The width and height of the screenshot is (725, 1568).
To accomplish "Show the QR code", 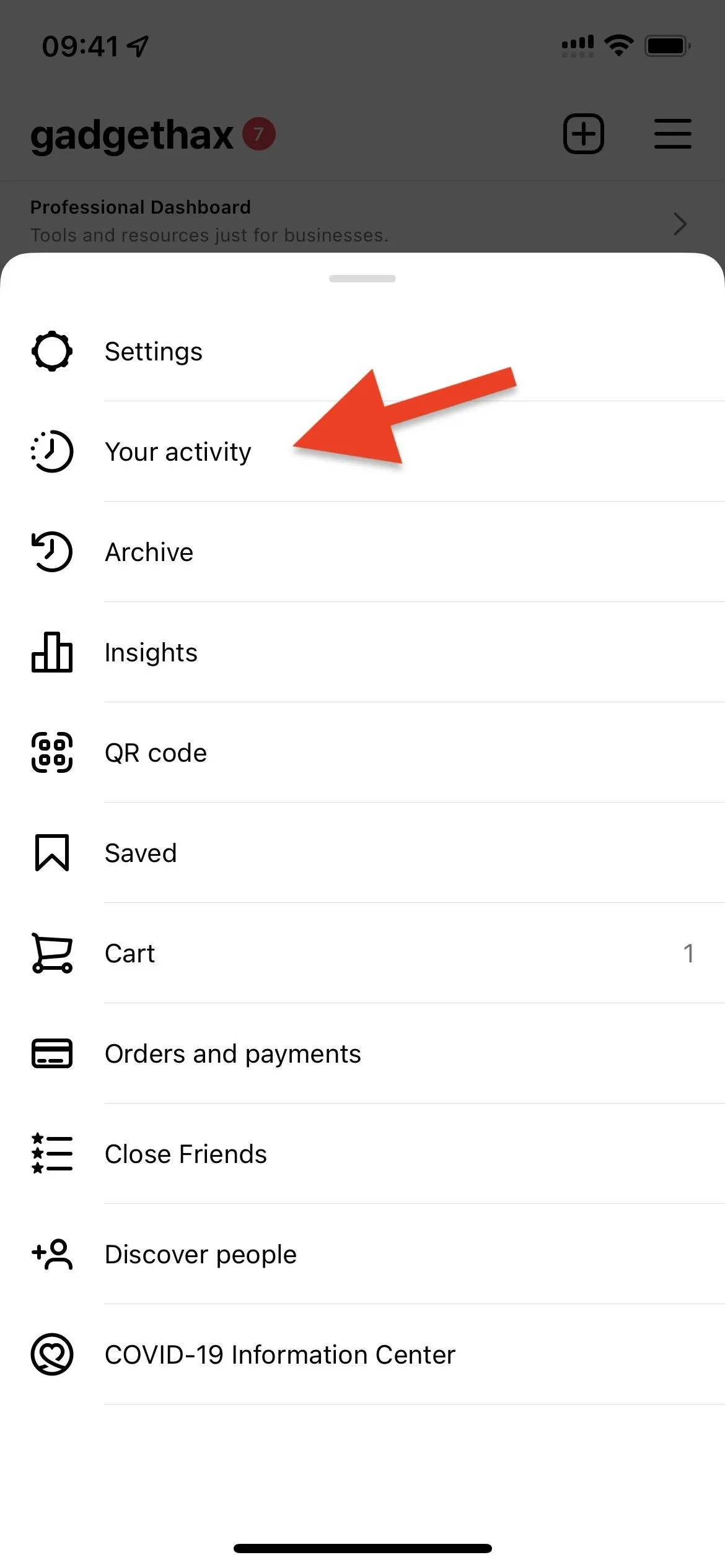I will click(x=362, y=752).
